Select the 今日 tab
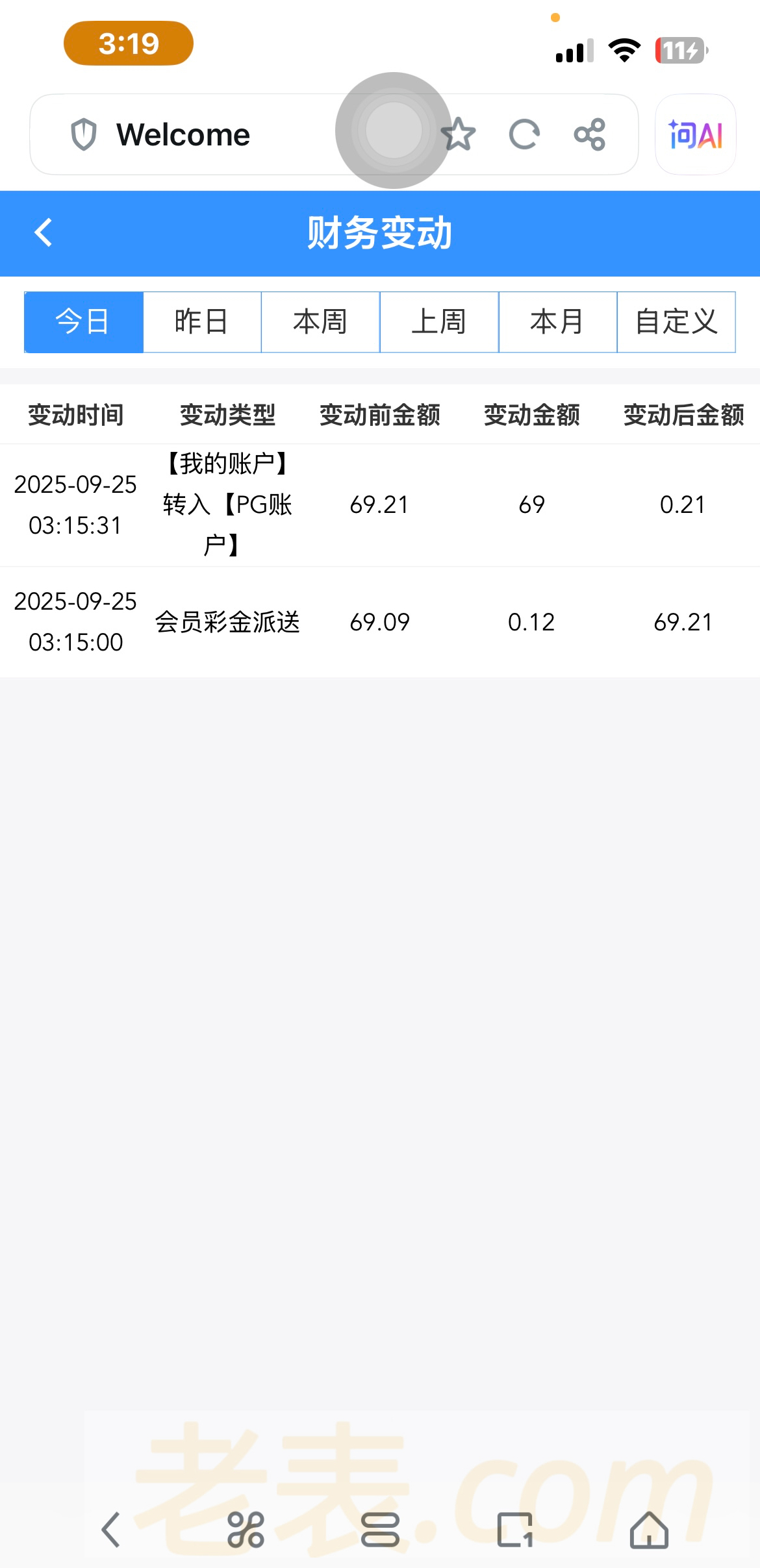This screenshot has width=760, height=1568. (x=83, y=322)
